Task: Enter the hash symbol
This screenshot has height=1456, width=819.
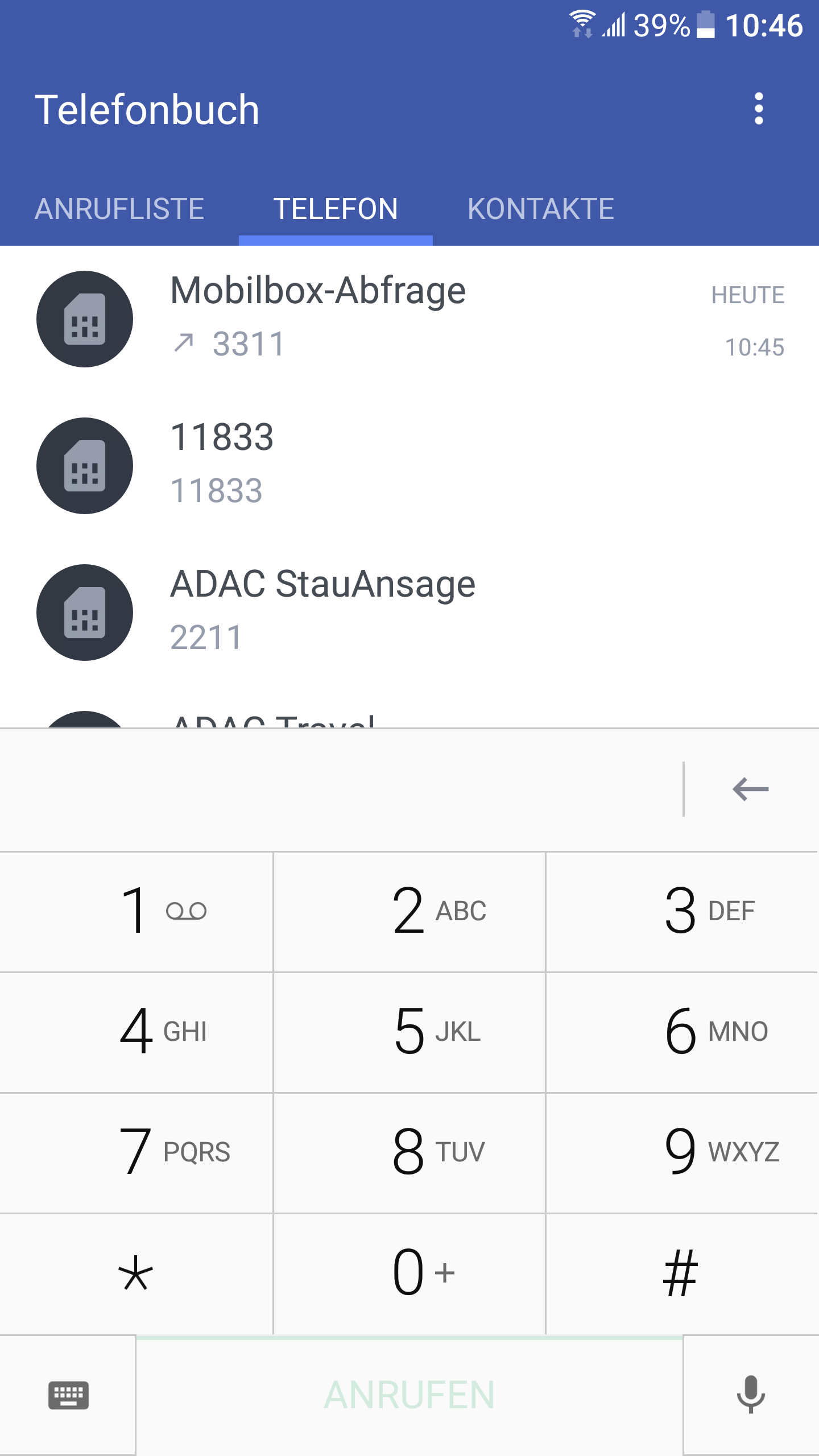Action: pyautogui.click(x=682, y=1273)
